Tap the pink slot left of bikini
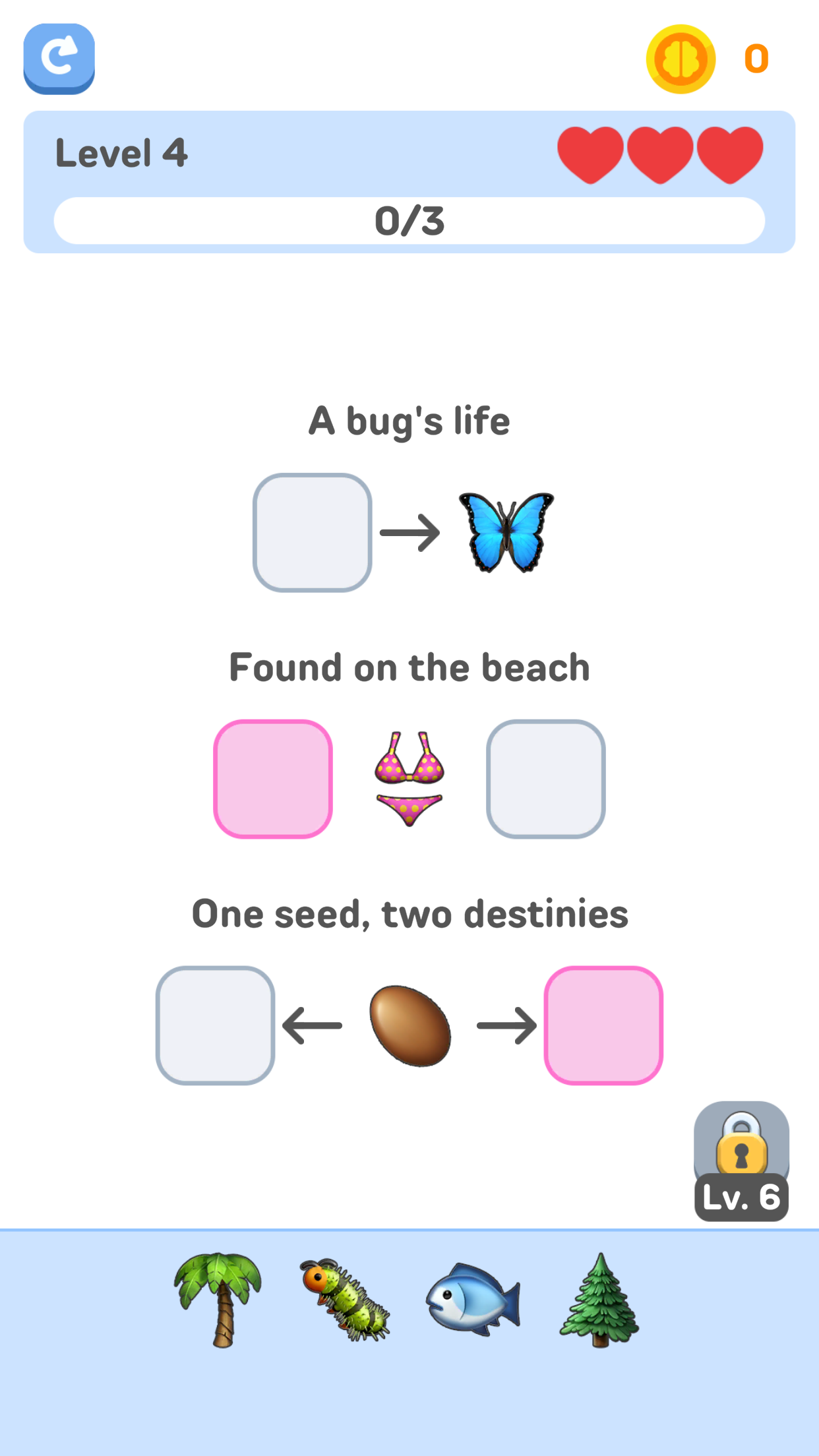 click(x=273, y=779)
